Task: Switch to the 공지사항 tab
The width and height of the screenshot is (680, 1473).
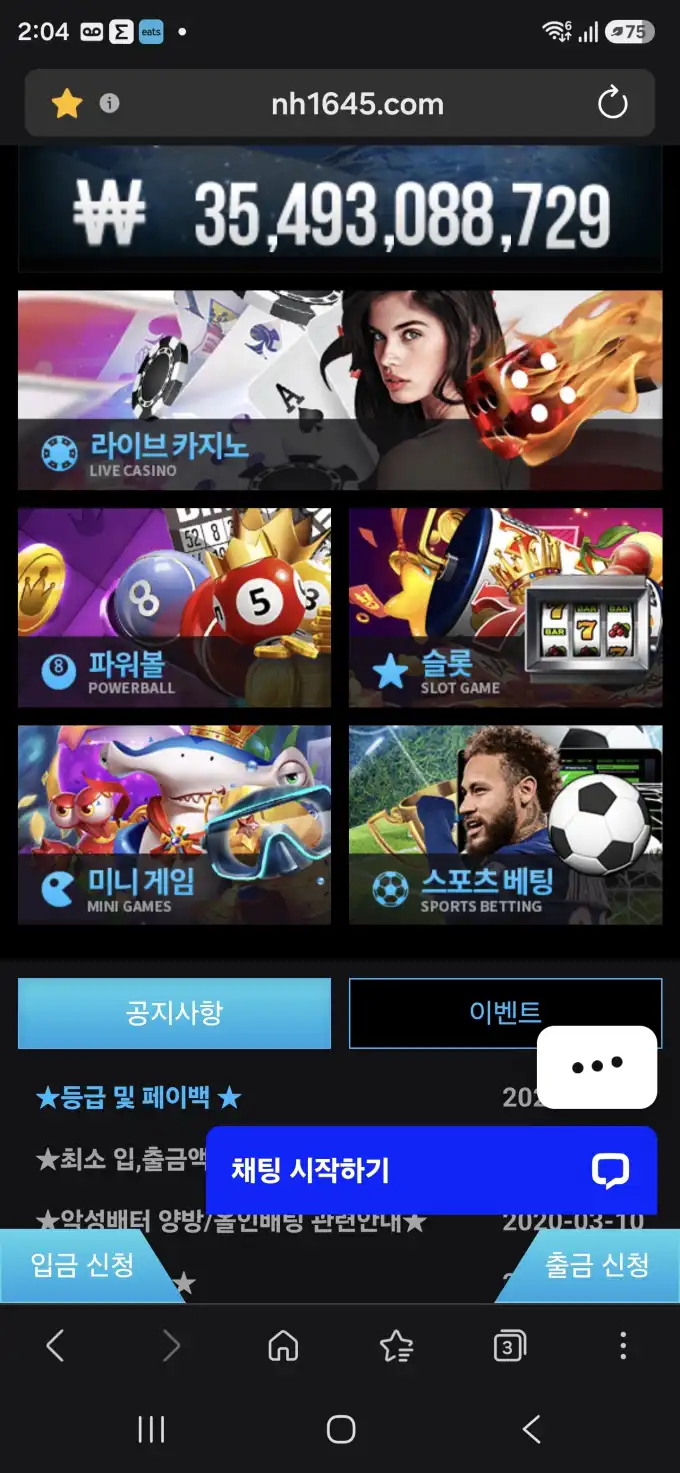Action: point(174,1013)
